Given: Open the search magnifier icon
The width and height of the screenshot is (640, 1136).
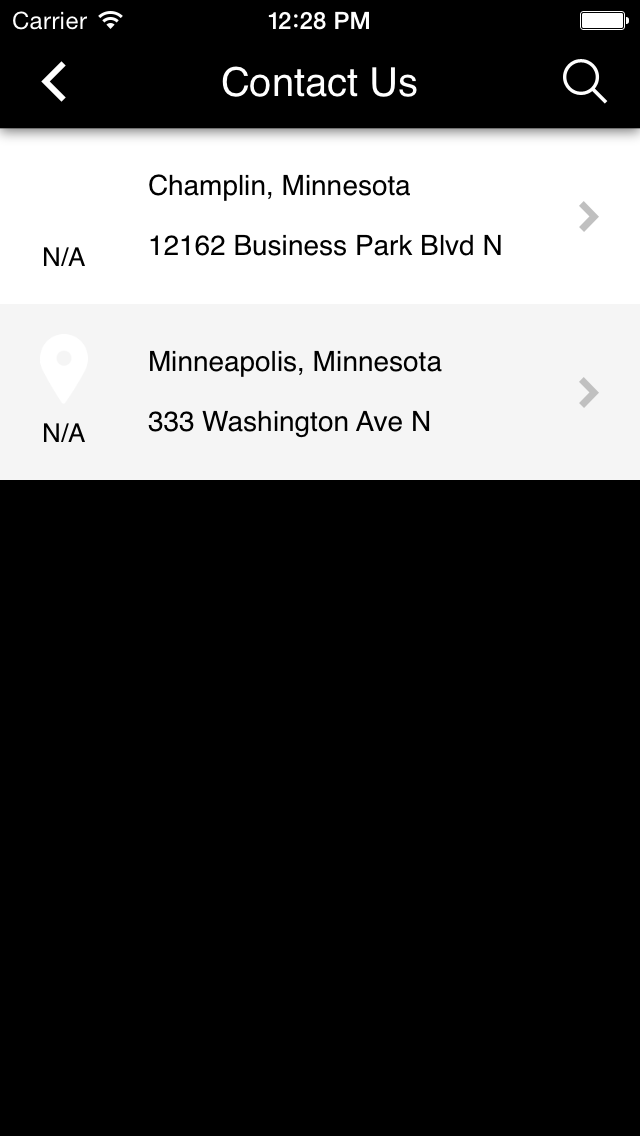Looking at the screenshot, I should (584, 82).
